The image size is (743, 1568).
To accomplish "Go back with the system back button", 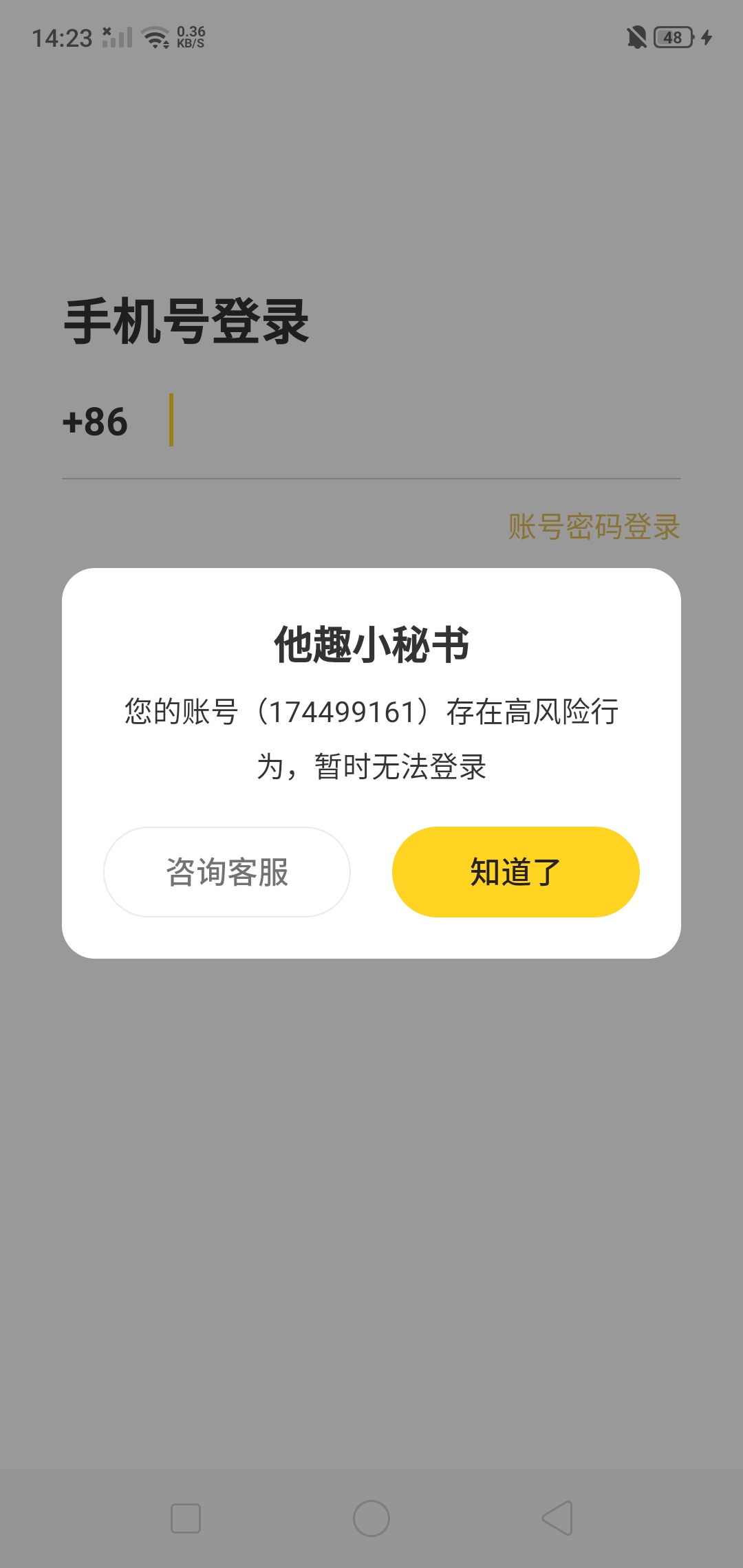I will click(x=557, y=1518).
